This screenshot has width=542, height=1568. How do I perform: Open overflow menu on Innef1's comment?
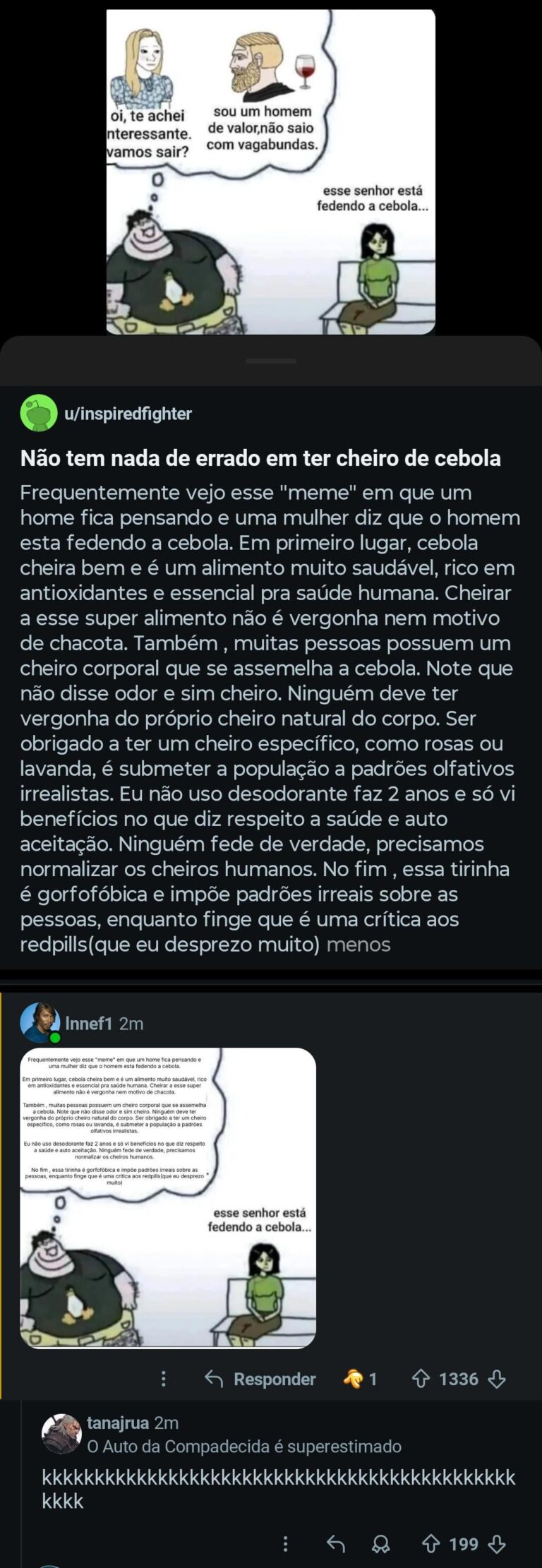point(164,1379)
